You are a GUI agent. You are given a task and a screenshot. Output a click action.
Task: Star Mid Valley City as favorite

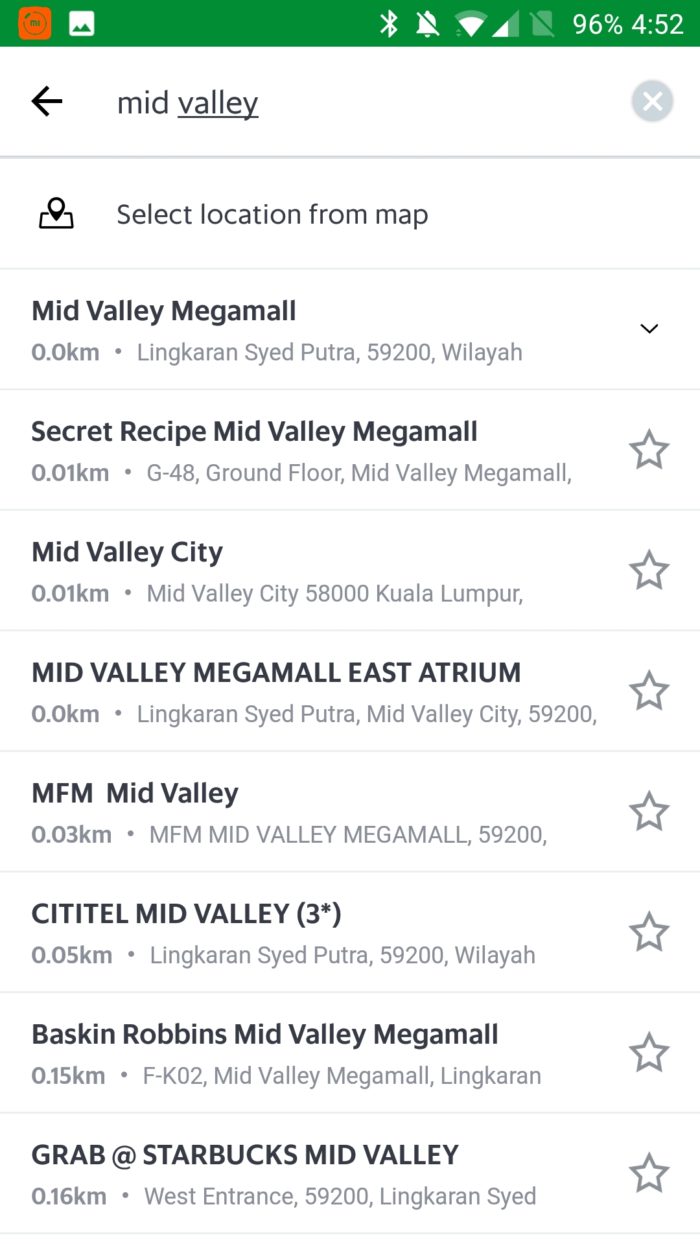click(649, 571)
